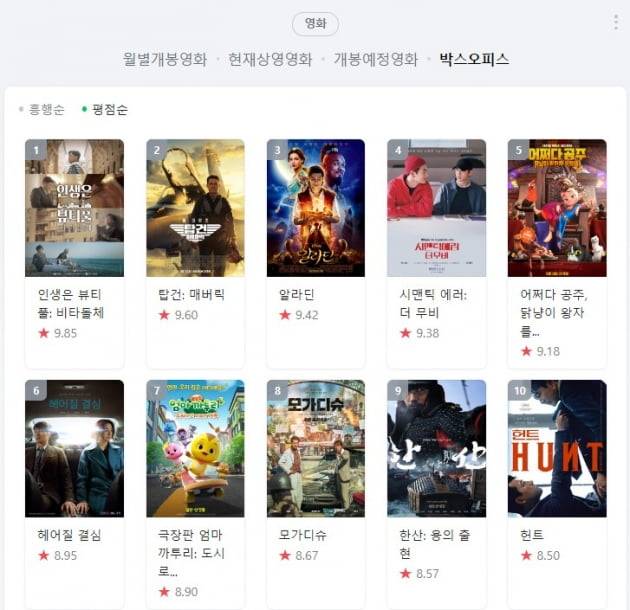Screen dimensions: 630x610
Task: Select the 박스오피스 tab
Action: pyautogui.click(x=474, y=59)
